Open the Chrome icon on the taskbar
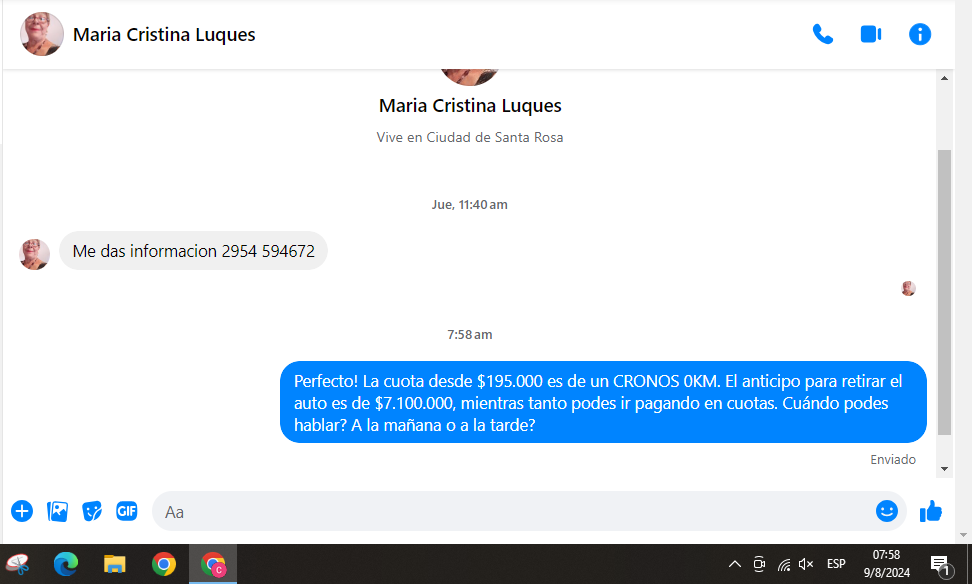The image size is (972, 584). 164,564
